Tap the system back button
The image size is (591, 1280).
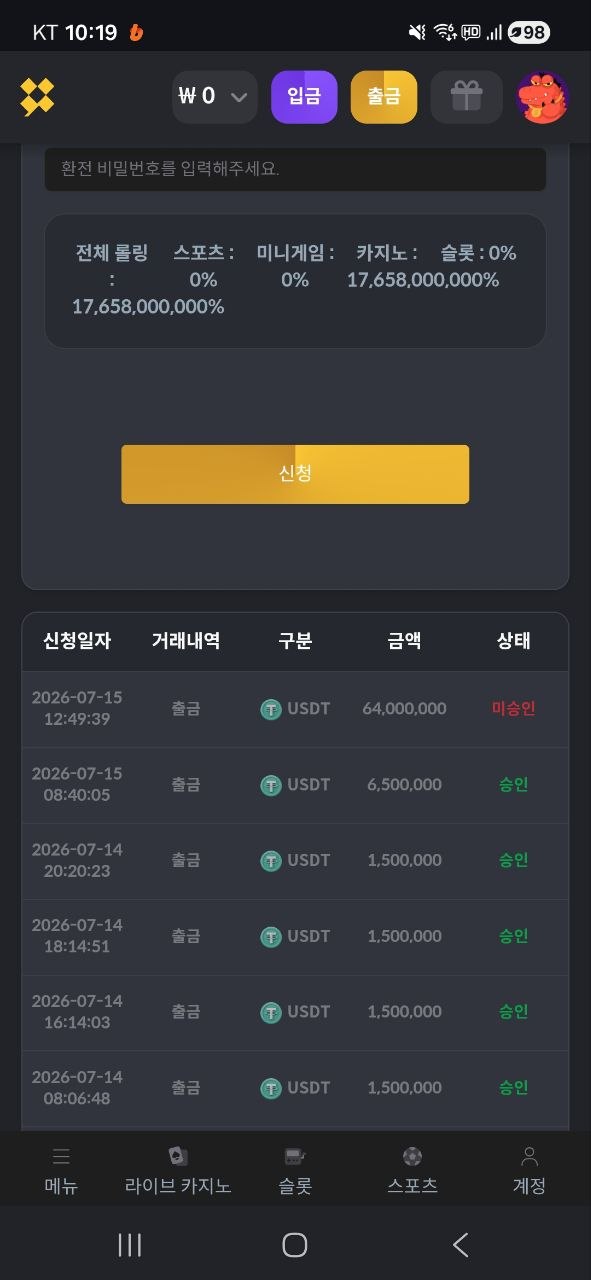(x=460, y=1244)
